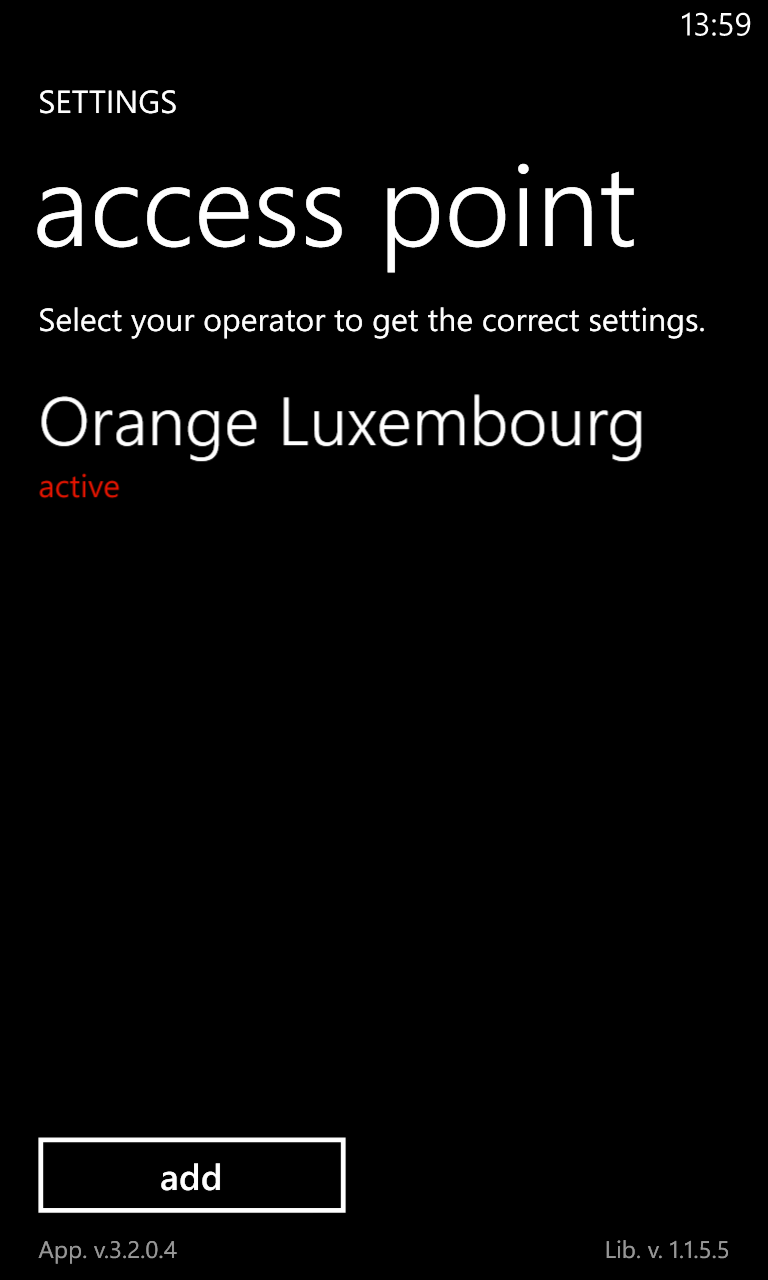Viewport: 768px width, 1280px height.
Task: Select the Orange Luxembourg operator
Action: (340, 425)
